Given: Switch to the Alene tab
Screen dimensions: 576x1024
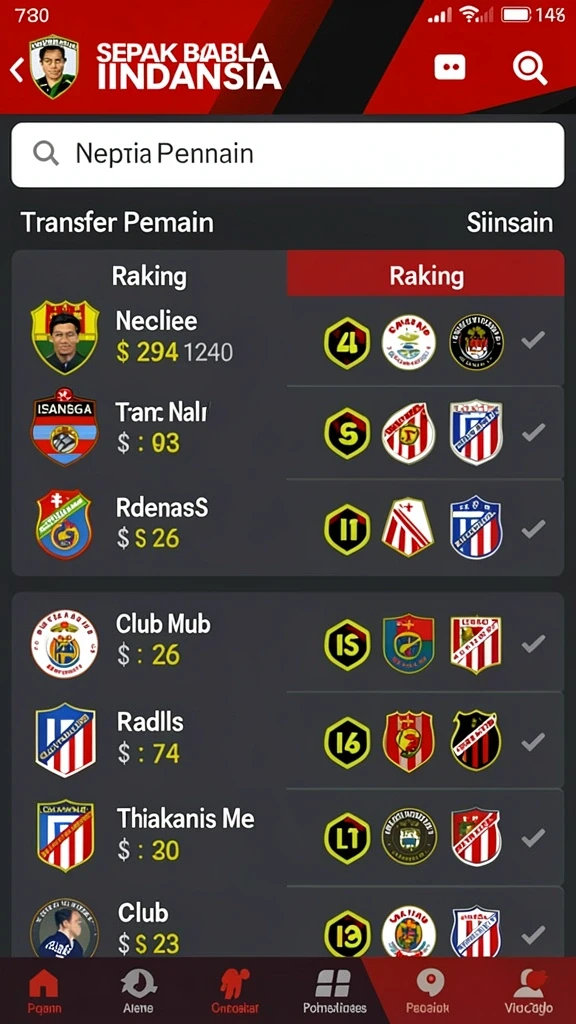Looking at the screenshot, I should pyautogui.click(x=138, y=991).
